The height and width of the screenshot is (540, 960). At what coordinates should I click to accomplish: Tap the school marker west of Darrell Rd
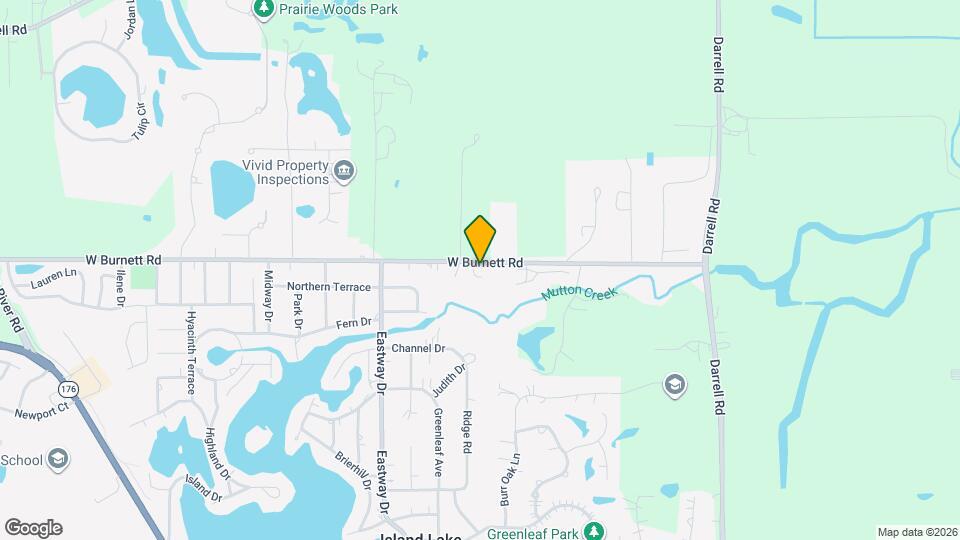675,386
